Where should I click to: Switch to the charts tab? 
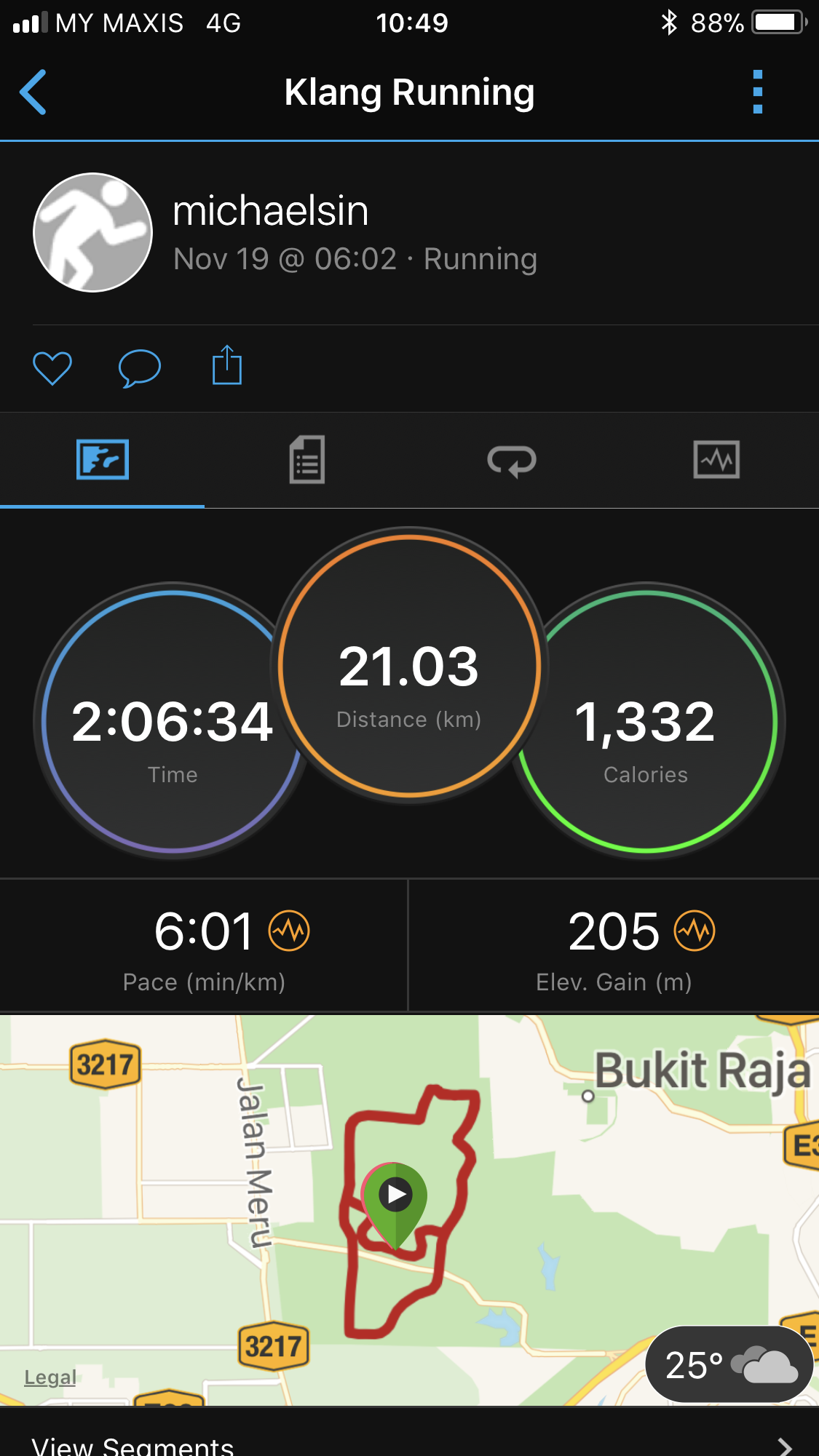click(717, 460)
